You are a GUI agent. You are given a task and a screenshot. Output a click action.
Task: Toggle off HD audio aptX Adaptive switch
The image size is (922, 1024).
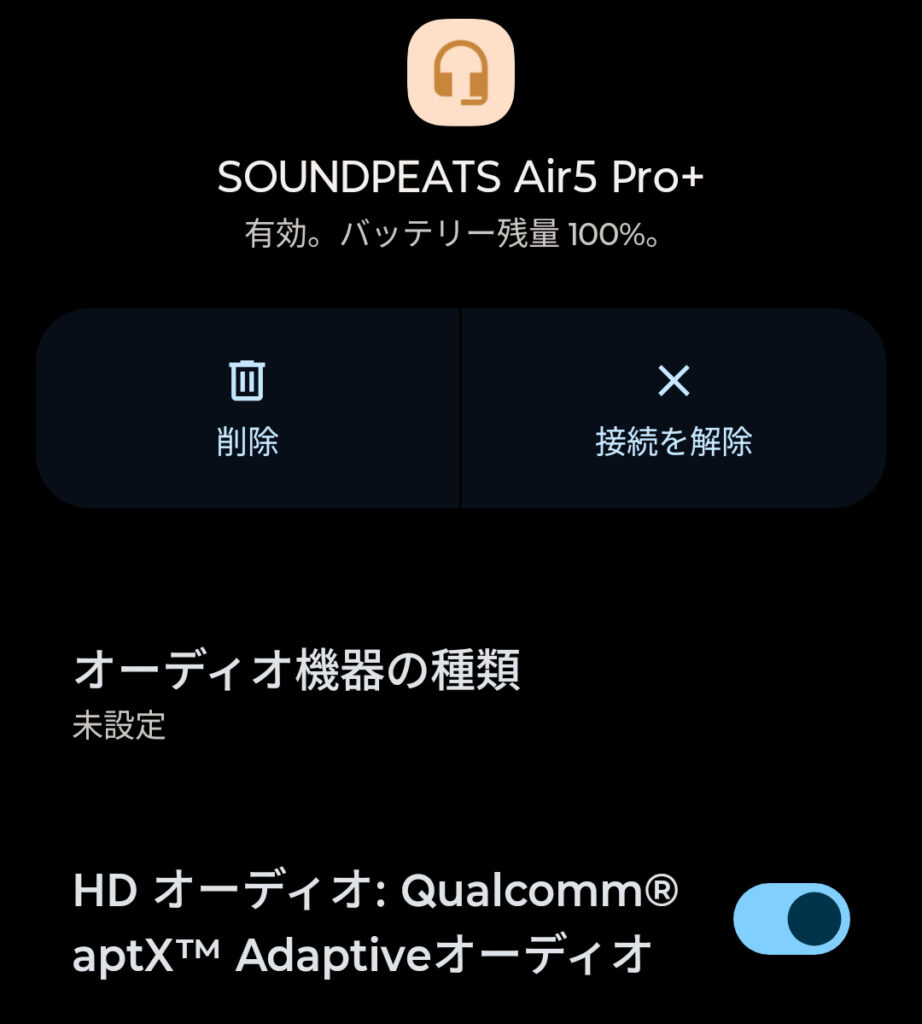(x=791, y=918)
